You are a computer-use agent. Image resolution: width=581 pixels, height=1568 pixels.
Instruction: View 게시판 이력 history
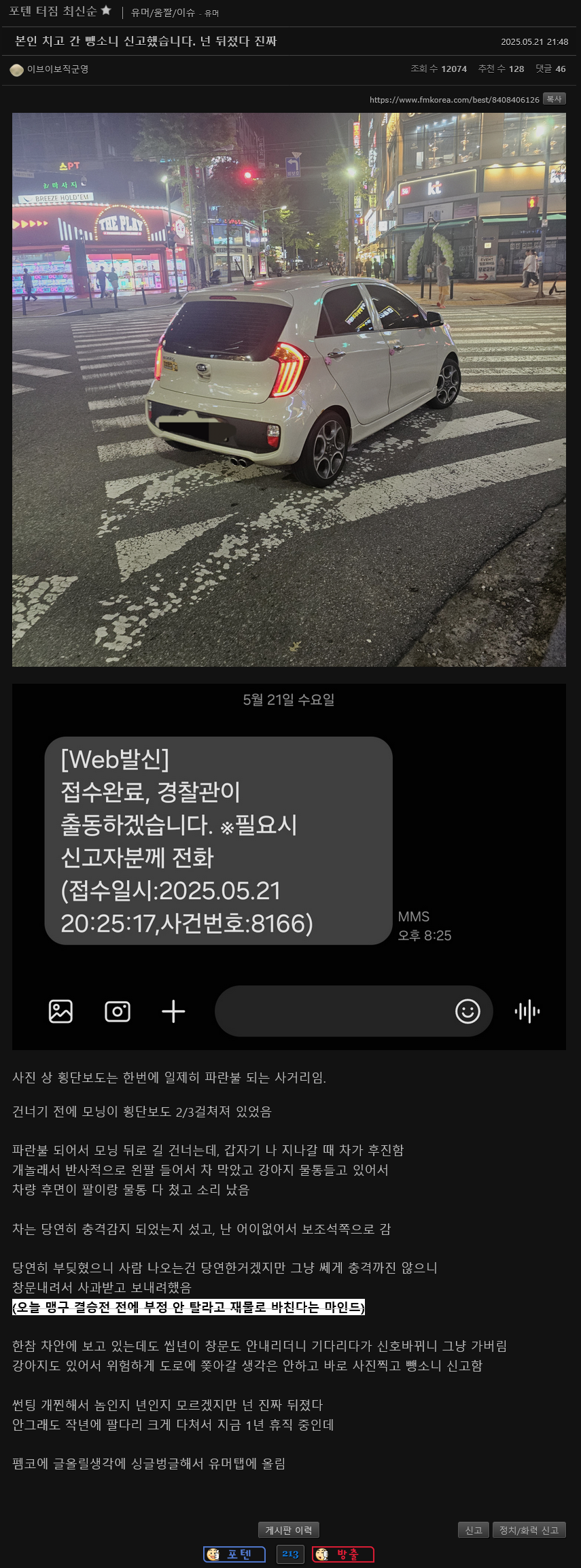pos(289,1530)
